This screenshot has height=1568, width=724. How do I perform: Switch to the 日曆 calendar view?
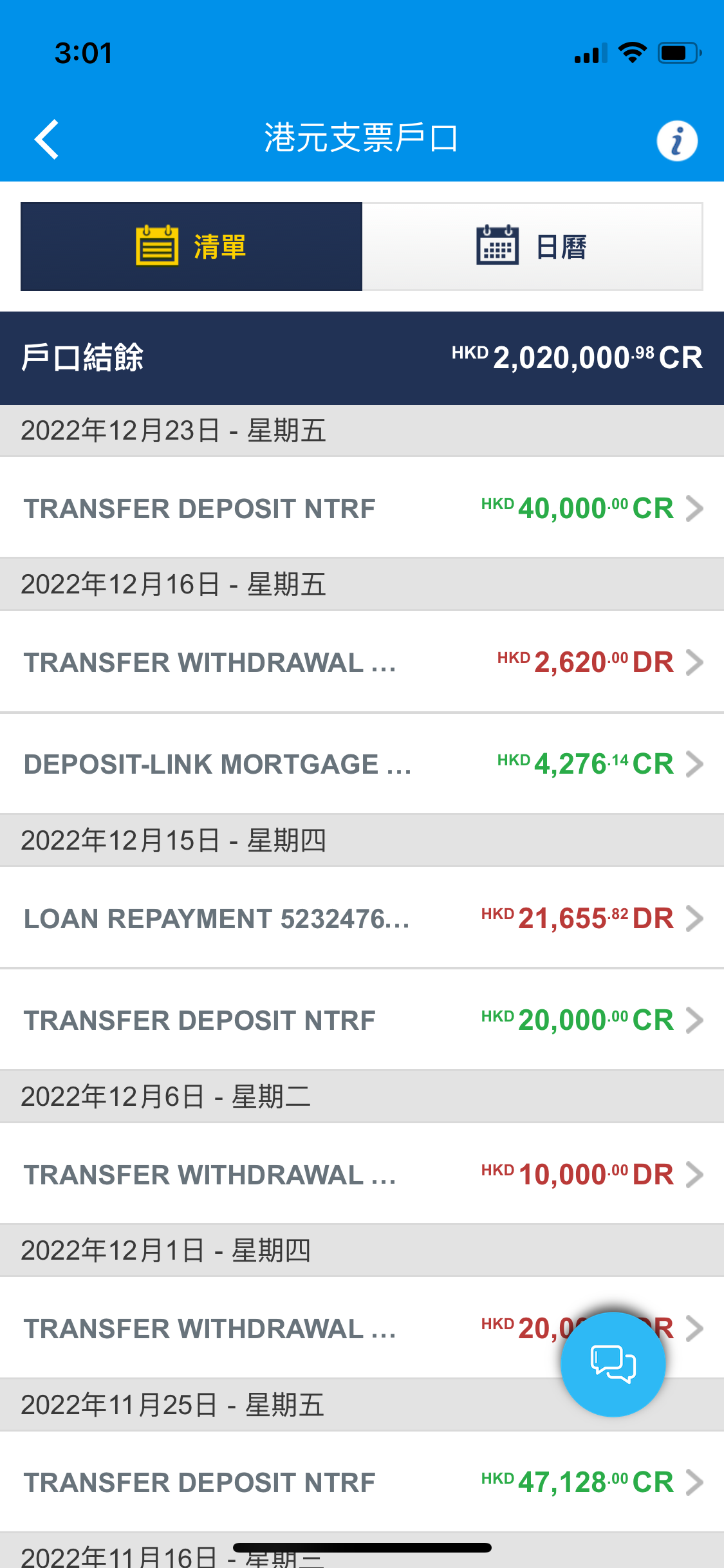[532, 247]
